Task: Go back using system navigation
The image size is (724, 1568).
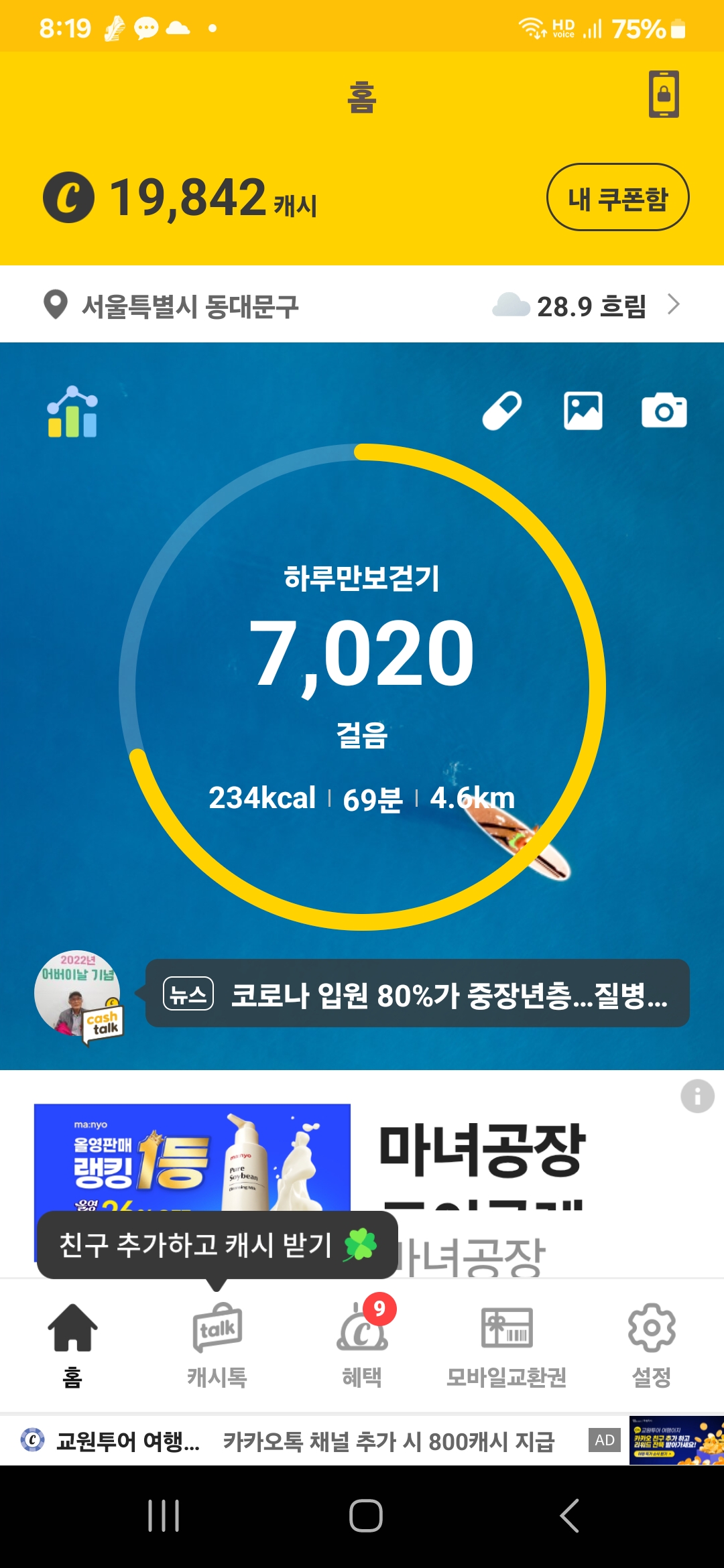Action: 569,1516
